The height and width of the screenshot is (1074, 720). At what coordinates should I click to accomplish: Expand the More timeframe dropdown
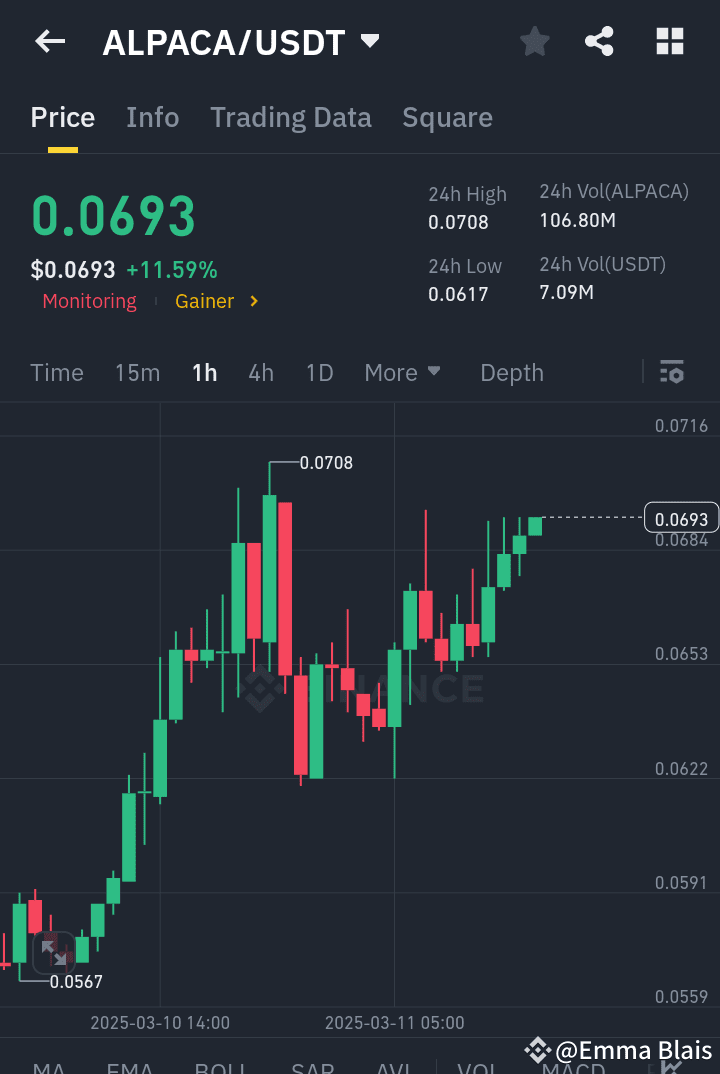click(x=403, y=372)
